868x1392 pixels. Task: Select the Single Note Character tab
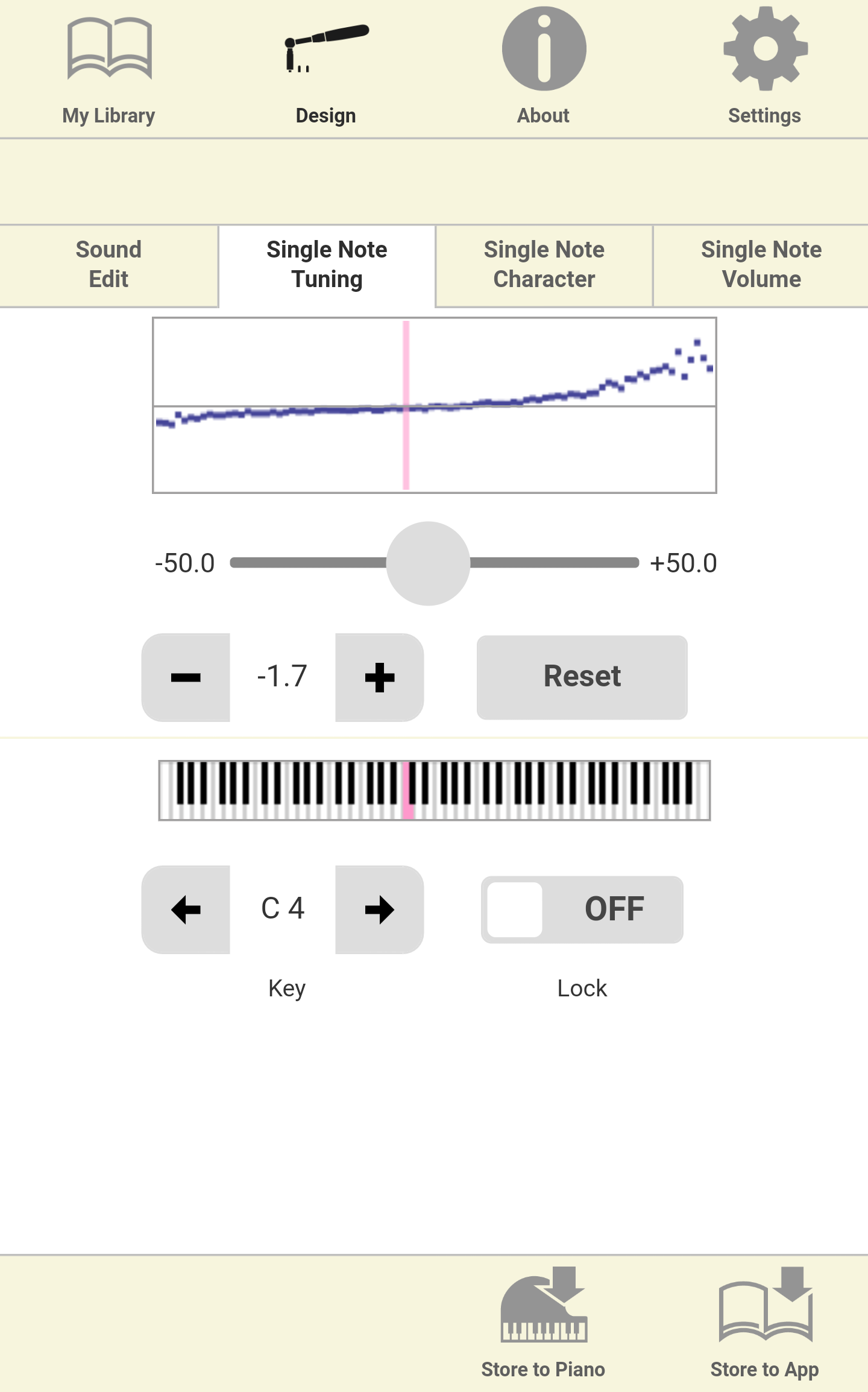point(544,265)
